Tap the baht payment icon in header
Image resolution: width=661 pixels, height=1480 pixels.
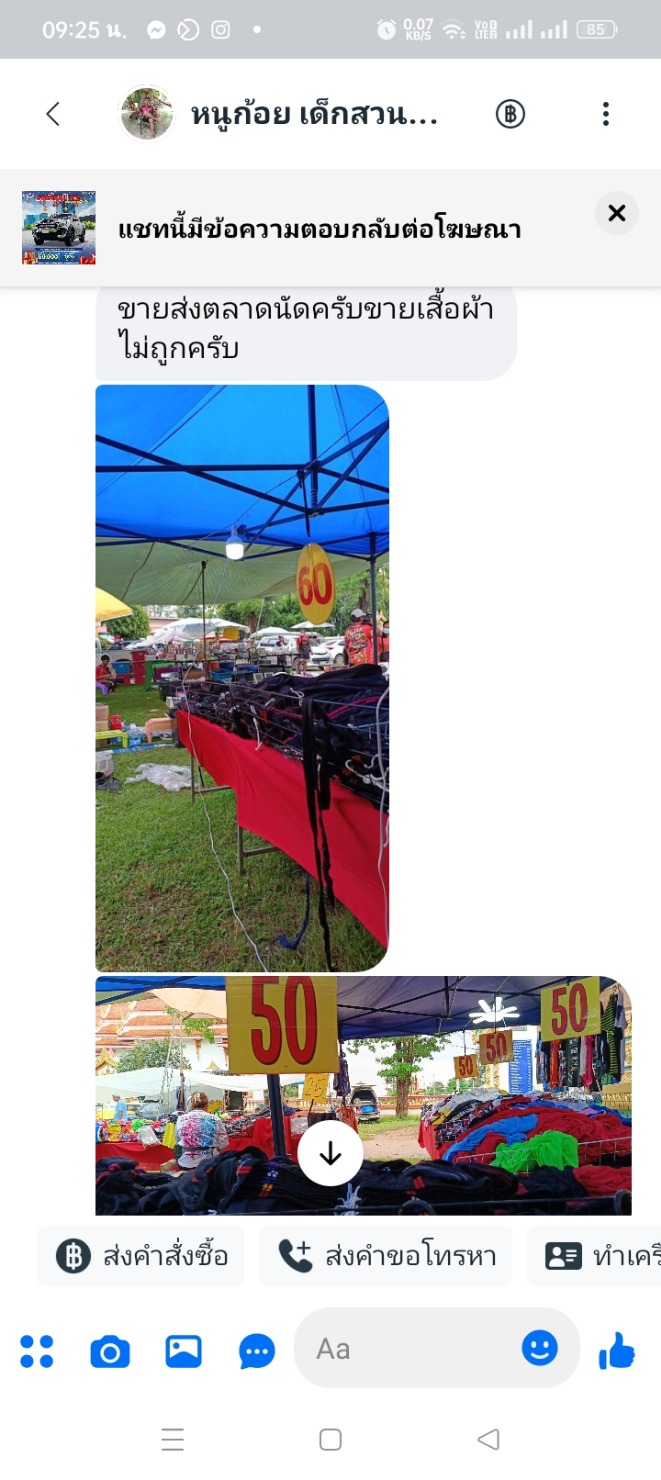[x=510, y=114]
